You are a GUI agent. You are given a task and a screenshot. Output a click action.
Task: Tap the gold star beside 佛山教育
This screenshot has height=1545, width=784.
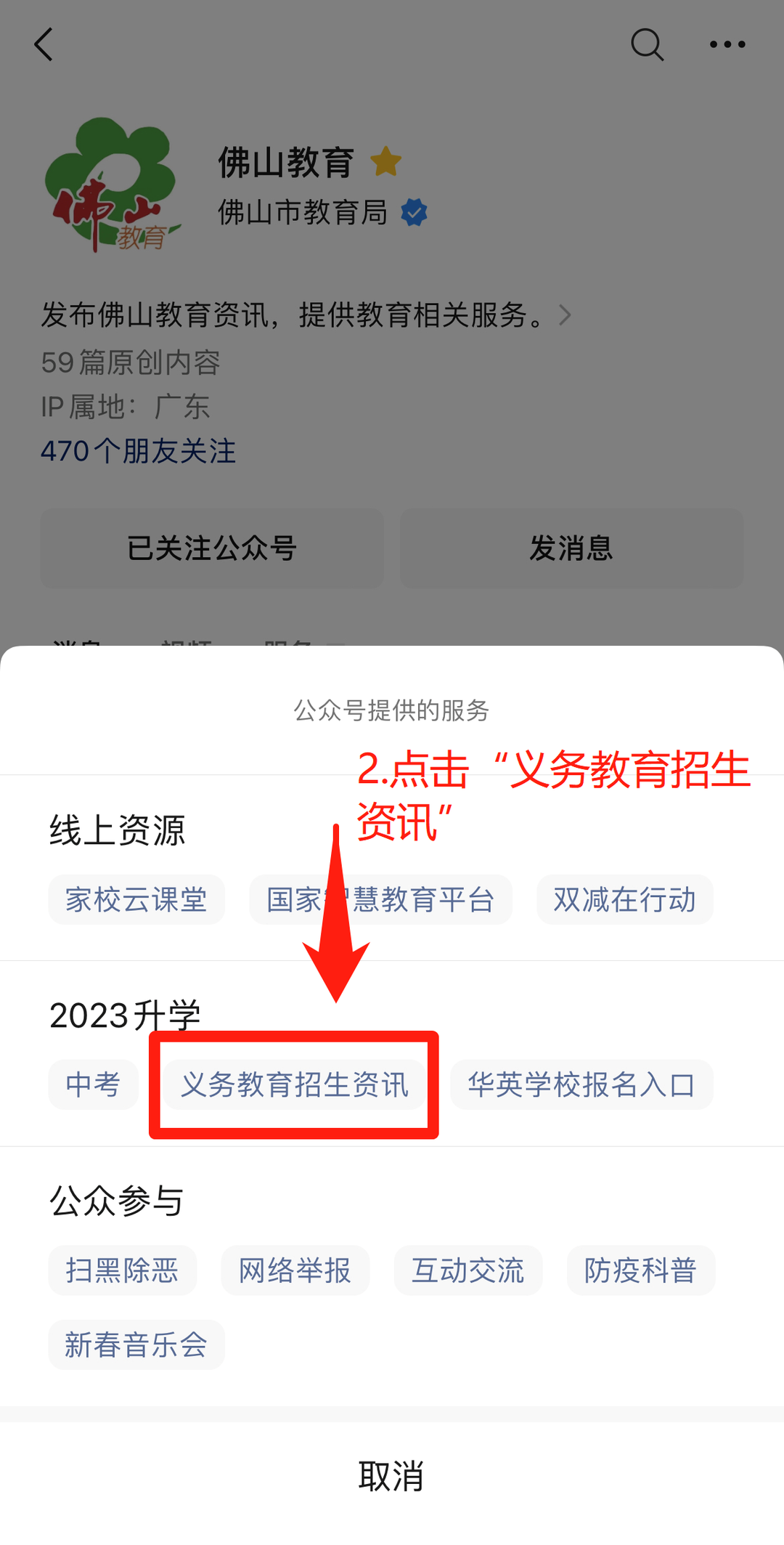[385, 161]
